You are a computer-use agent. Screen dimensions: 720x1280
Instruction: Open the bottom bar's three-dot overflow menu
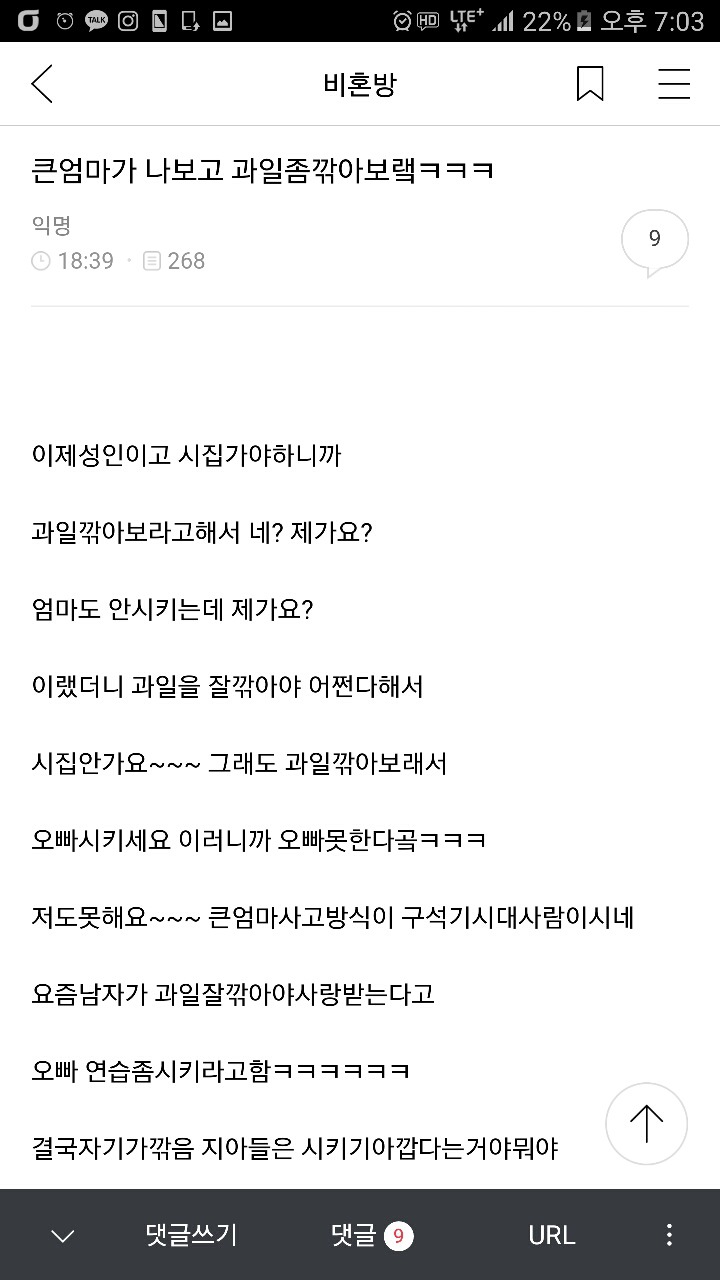[x=669, y=1235]
